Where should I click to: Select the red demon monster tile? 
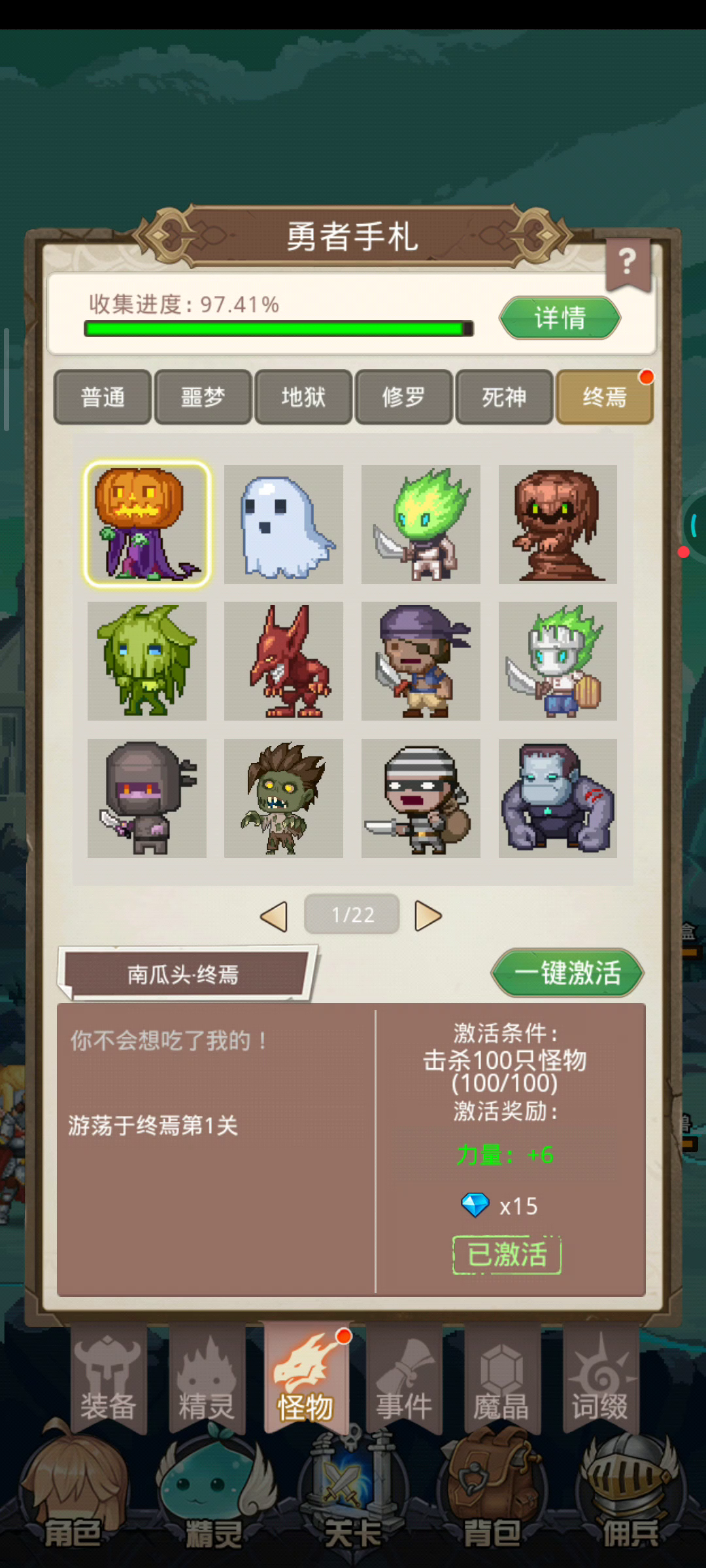(x=284, y=661)
